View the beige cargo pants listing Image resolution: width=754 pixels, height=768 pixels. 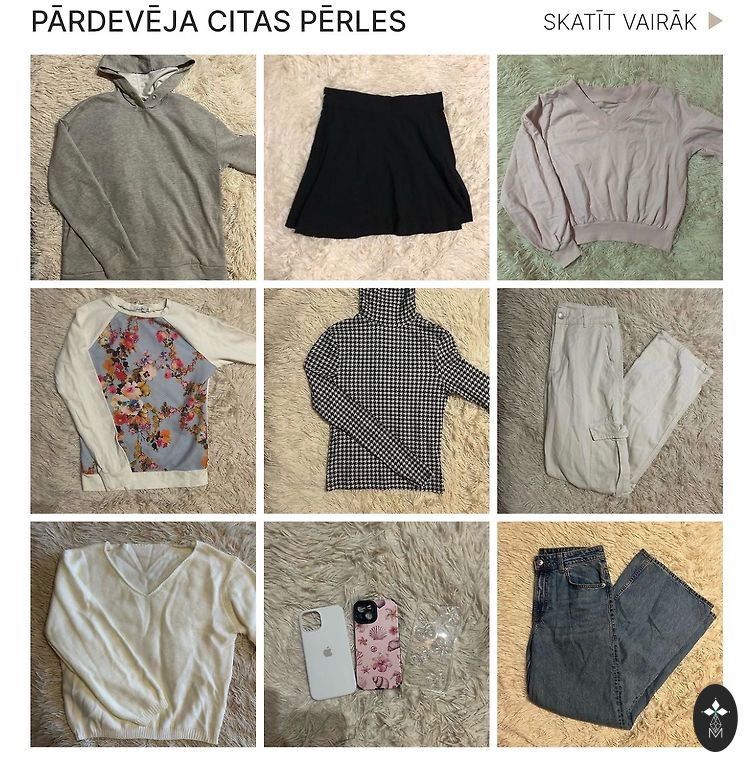[x=609, y=401]
